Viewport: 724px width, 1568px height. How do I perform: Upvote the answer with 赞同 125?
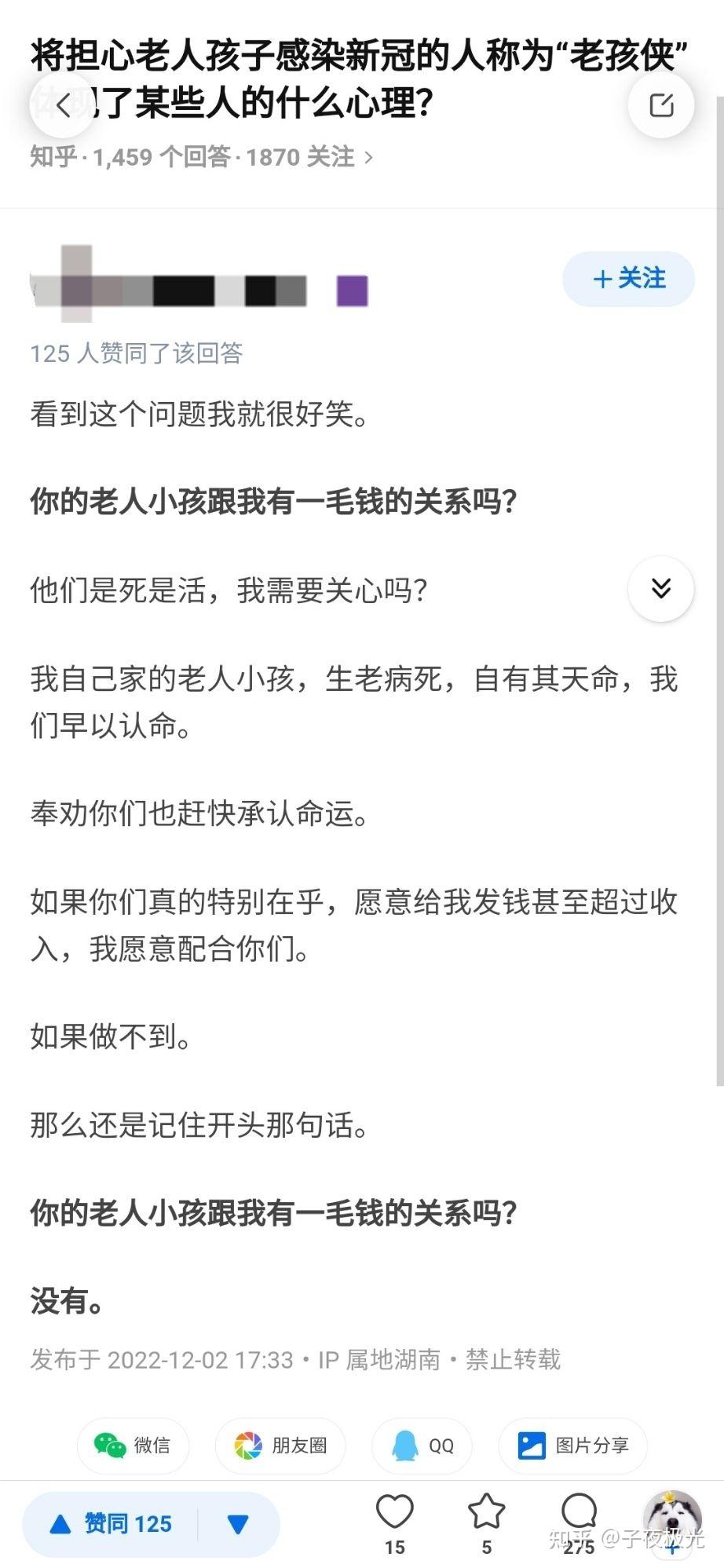[x=111, y=1524]
